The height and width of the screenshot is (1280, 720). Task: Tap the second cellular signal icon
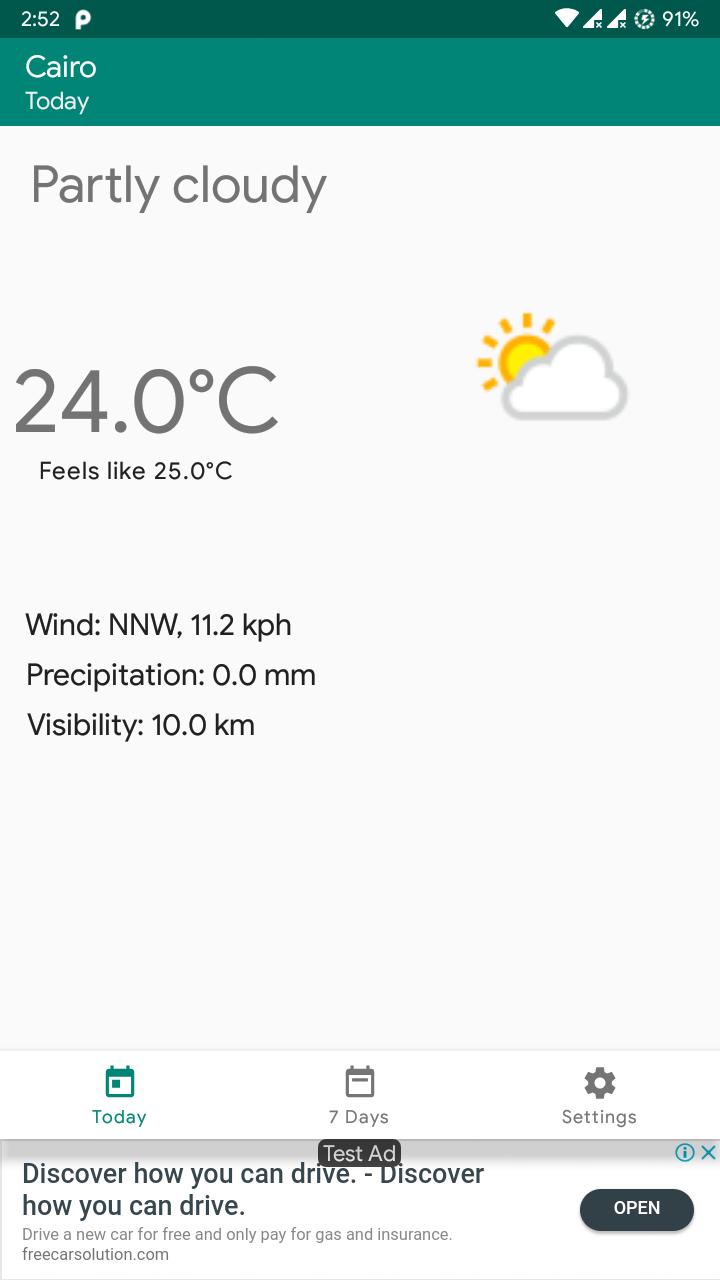[x=616, y=18]
